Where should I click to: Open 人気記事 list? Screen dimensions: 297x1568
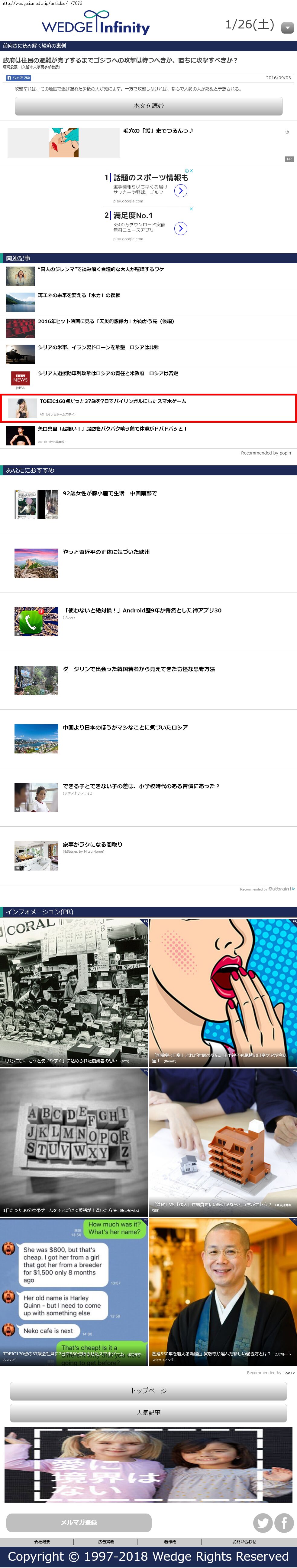[x=148, y=1413]
